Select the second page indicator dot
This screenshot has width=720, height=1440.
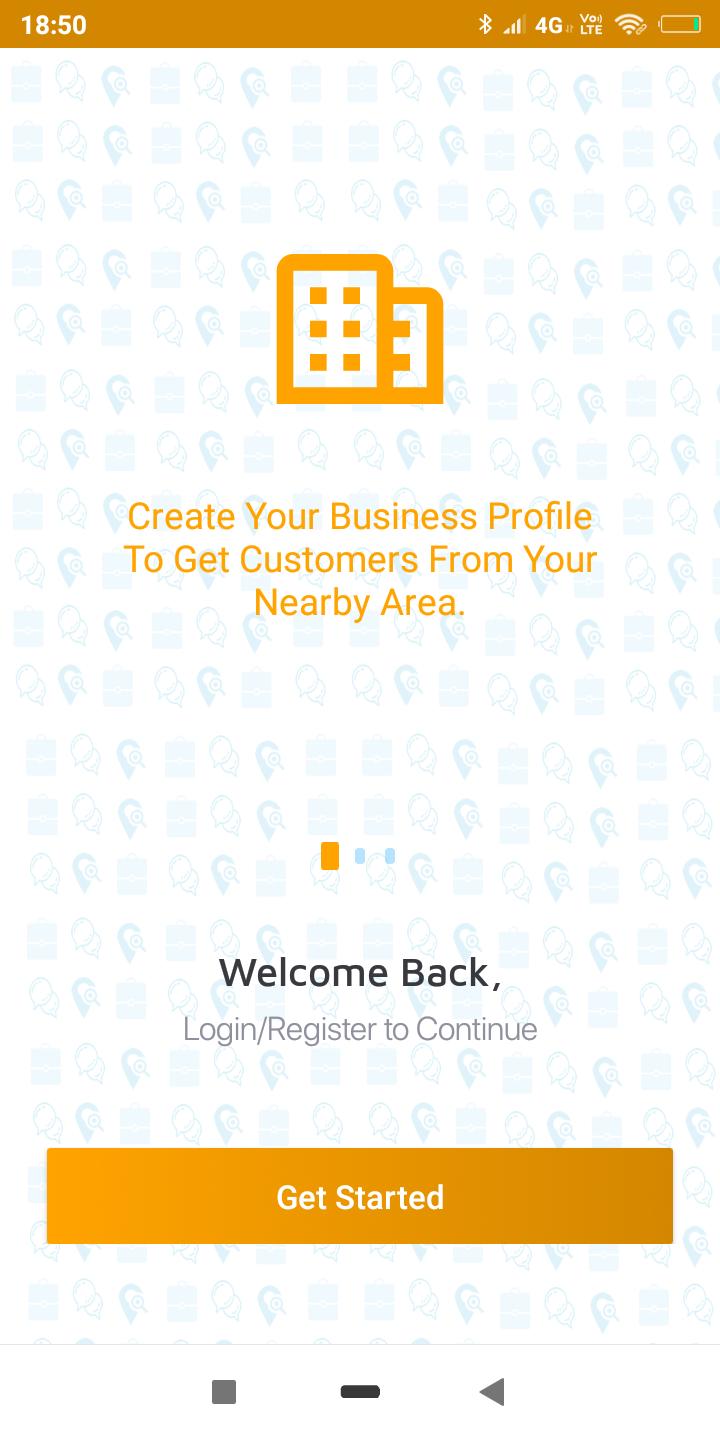[x=360, y=856]
